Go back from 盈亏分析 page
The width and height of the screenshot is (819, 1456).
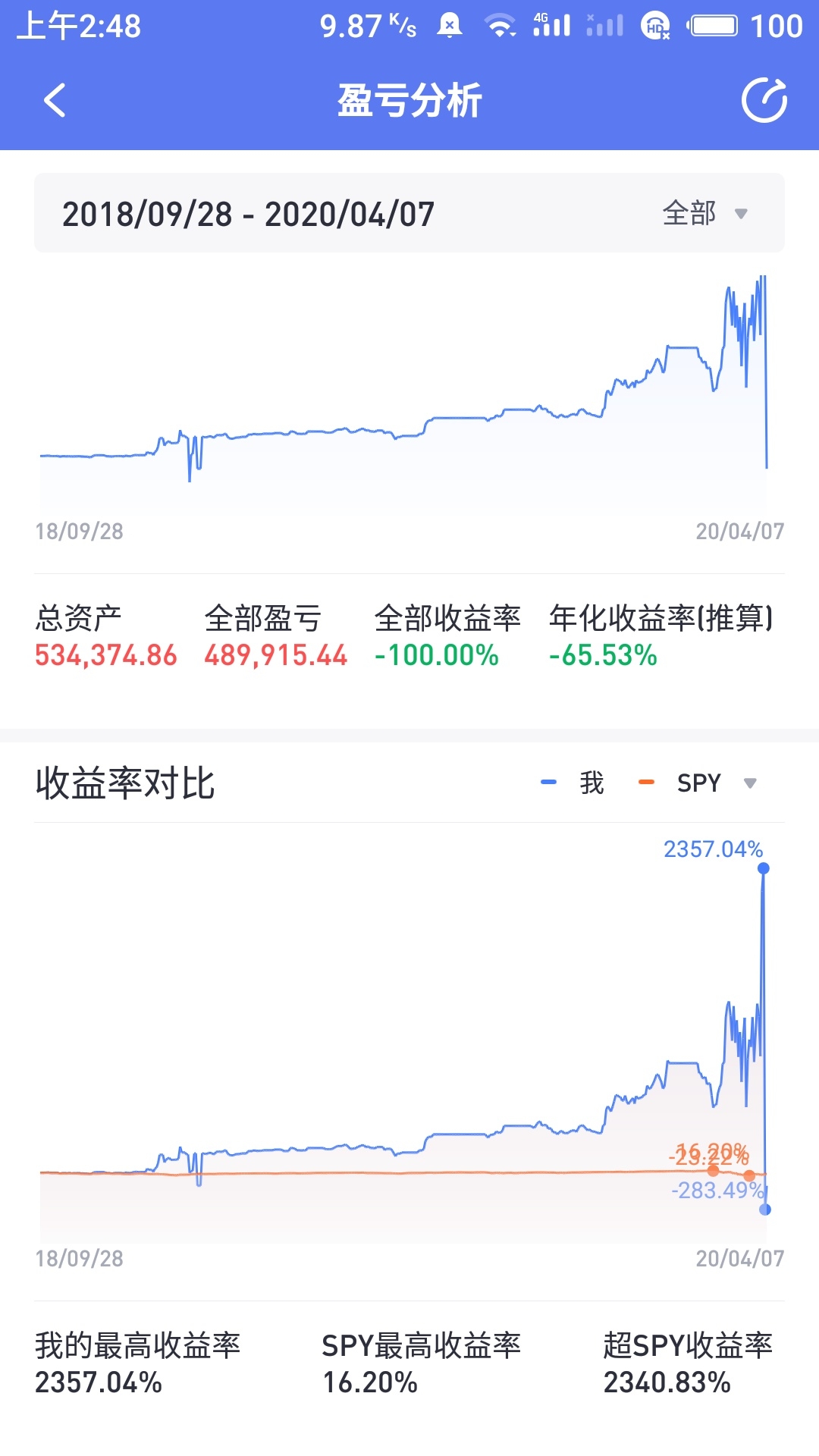(55, 100)
